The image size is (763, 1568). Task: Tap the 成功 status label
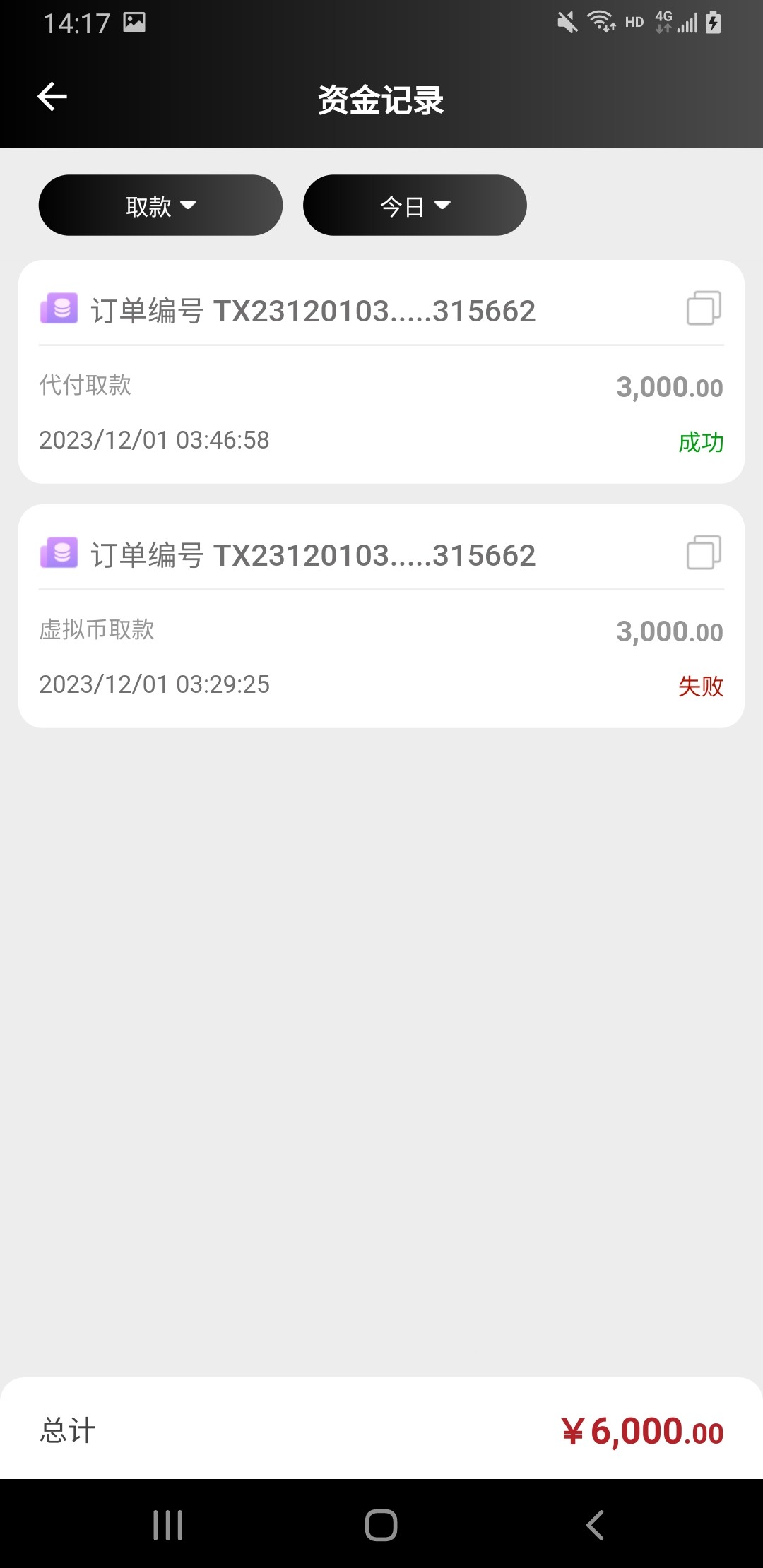(700, 441)
